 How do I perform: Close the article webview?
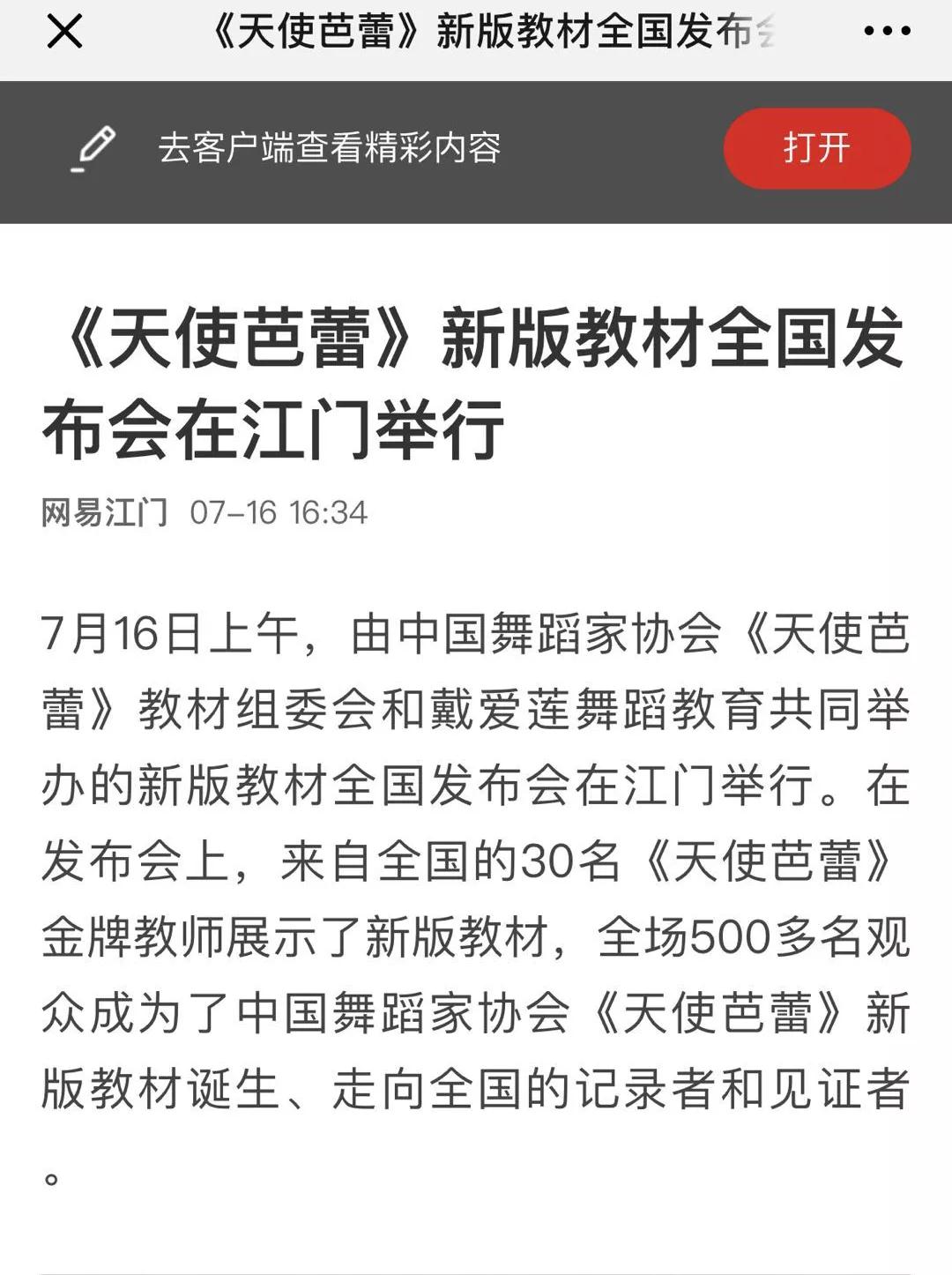point(64,33)
